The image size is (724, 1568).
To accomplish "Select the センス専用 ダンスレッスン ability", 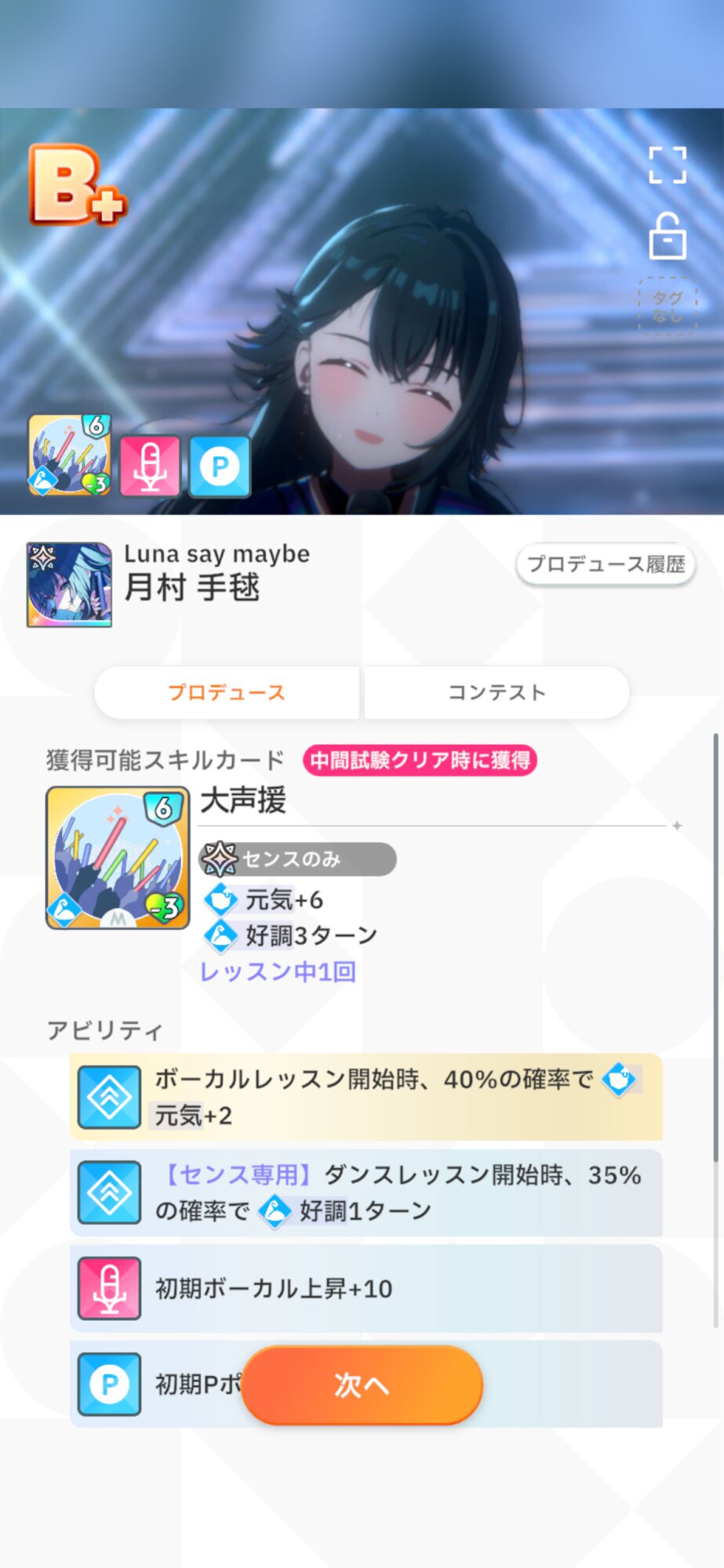I will [x=366, y=1192].
